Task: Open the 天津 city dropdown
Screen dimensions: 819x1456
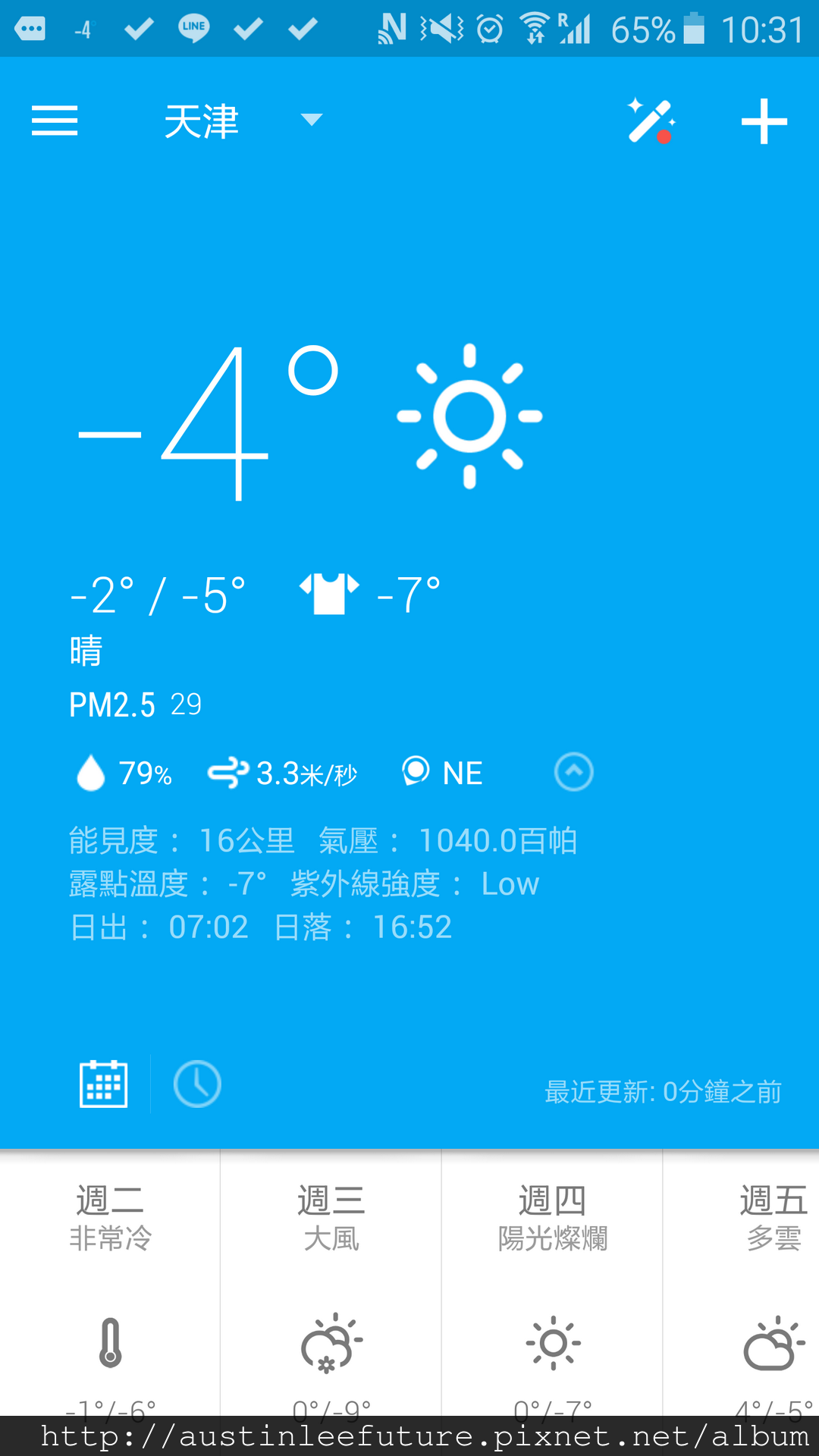Action: point(243,121)
